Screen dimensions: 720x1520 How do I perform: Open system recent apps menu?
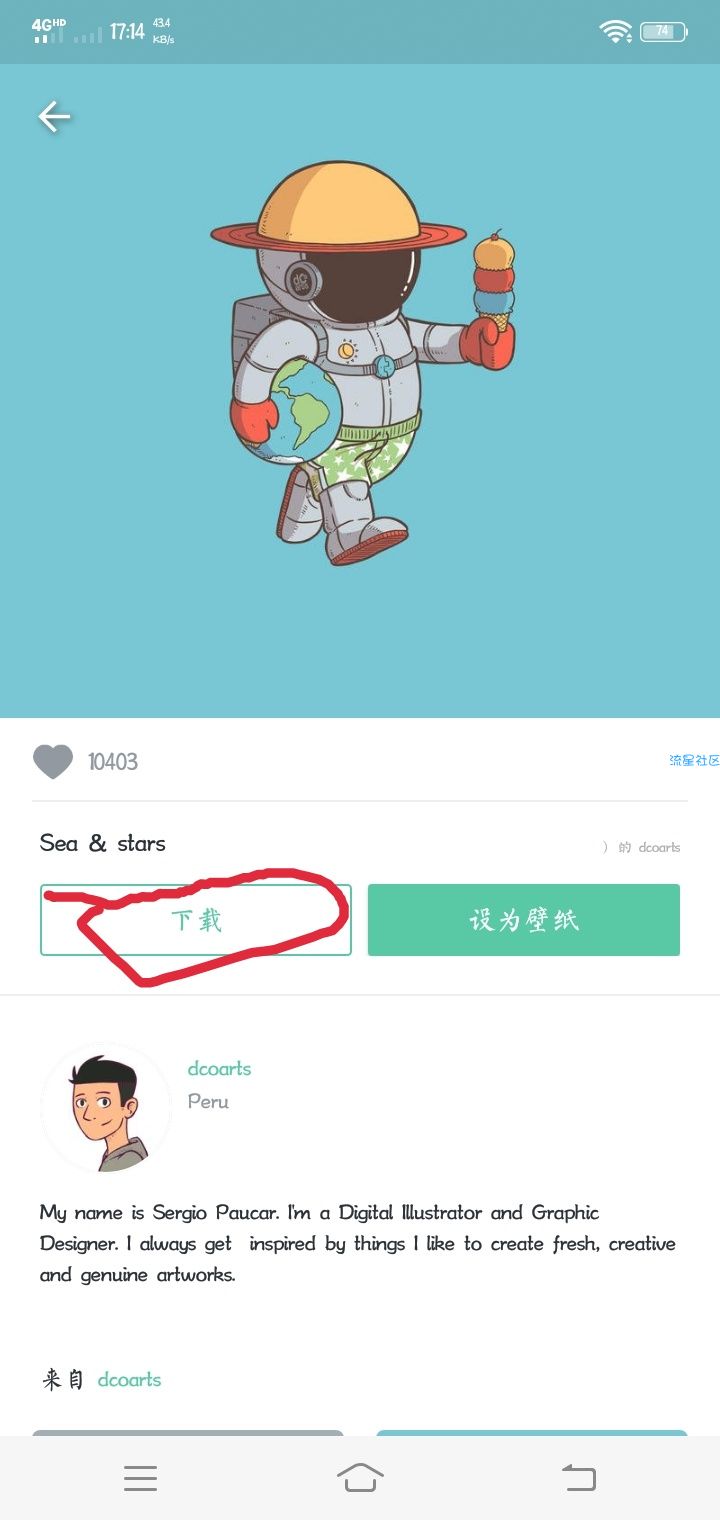[x=140, y=1478]
